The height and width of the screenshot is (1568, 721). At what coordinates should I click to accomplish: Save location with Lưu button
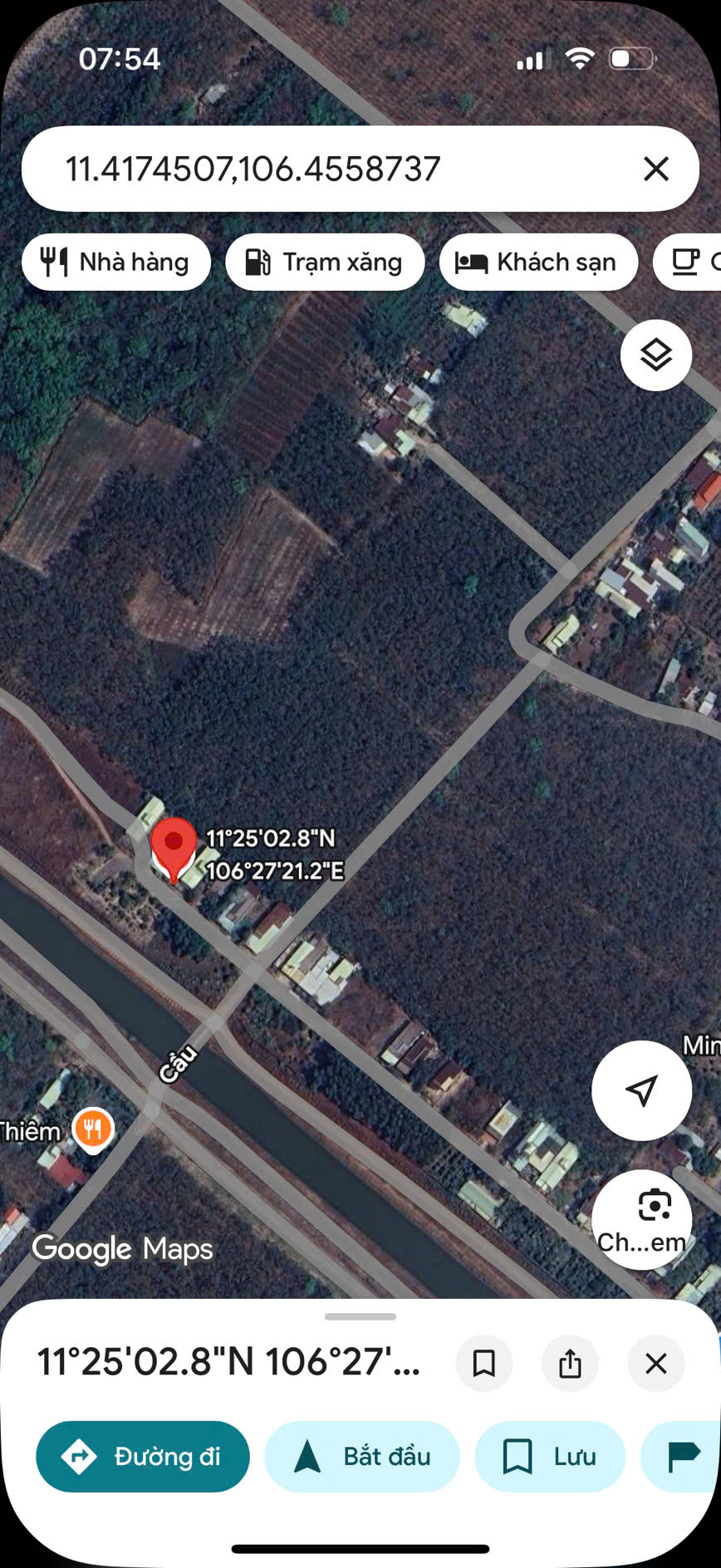[x=550, y=1457]
